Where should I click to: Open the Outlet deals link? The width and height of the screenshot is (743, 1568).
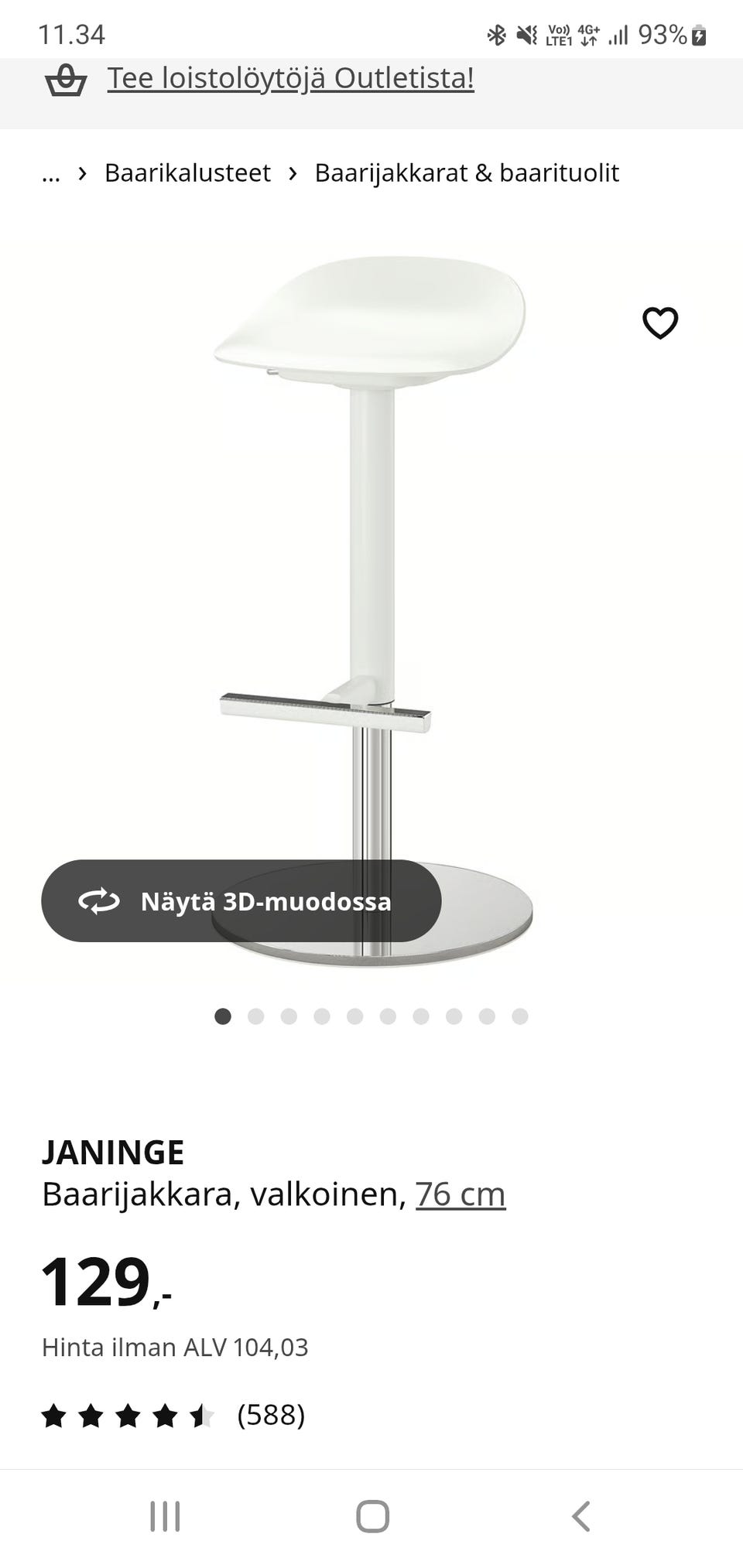[290, 78]
